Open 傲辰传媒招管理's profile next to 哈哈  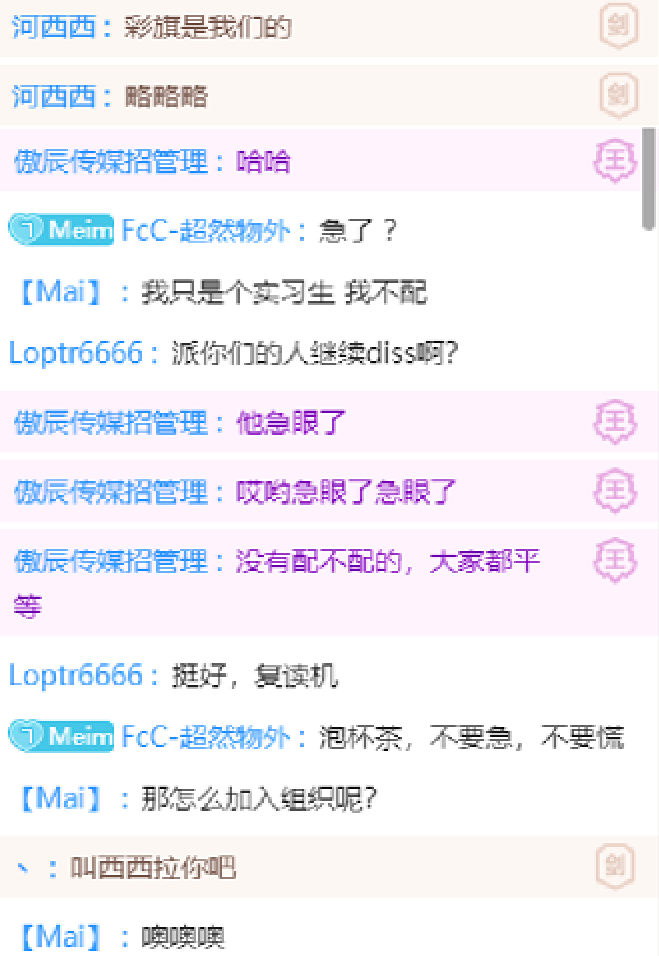[x=112, y=161]
